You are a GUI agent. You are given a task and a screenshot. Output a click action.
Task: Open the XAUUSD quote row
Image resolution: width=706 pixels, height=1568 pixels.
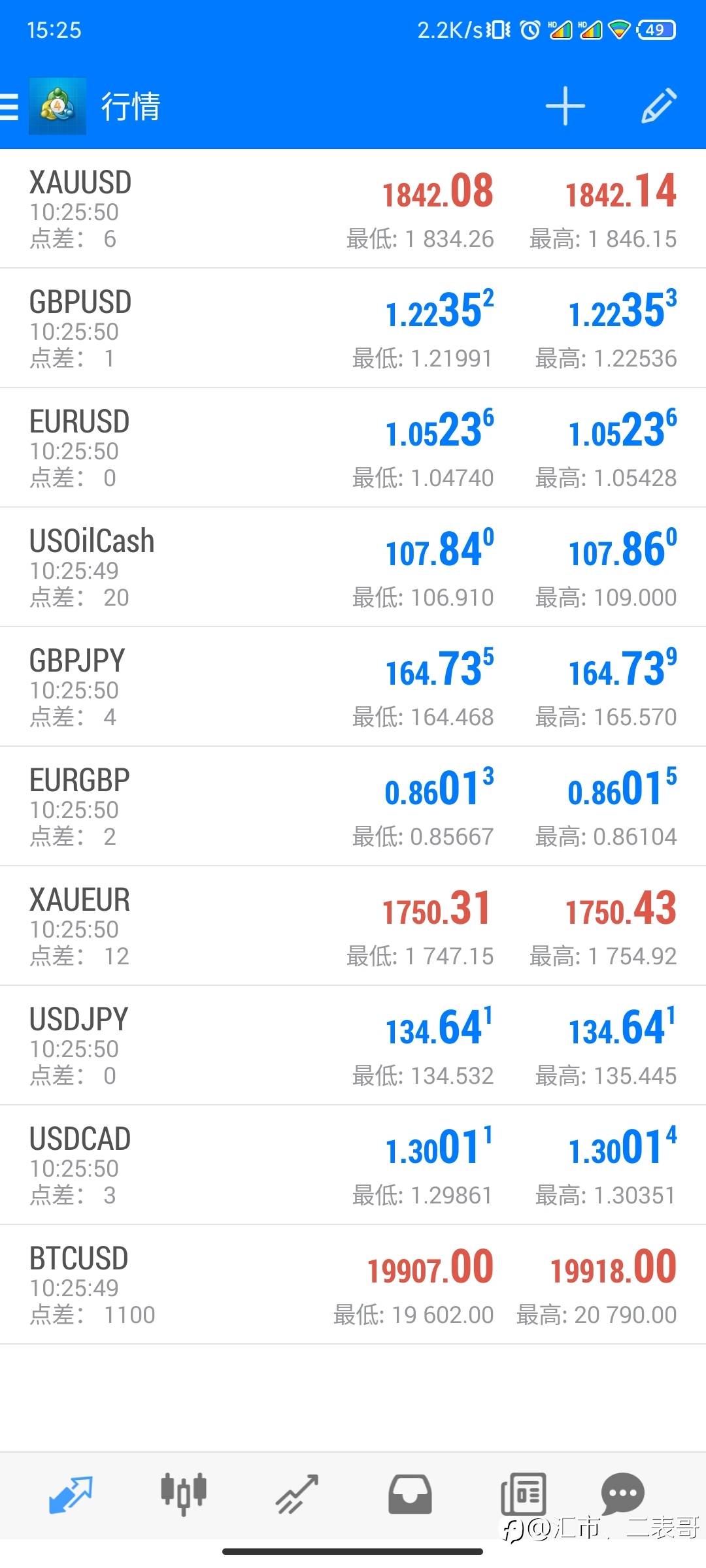click(353, 209)
